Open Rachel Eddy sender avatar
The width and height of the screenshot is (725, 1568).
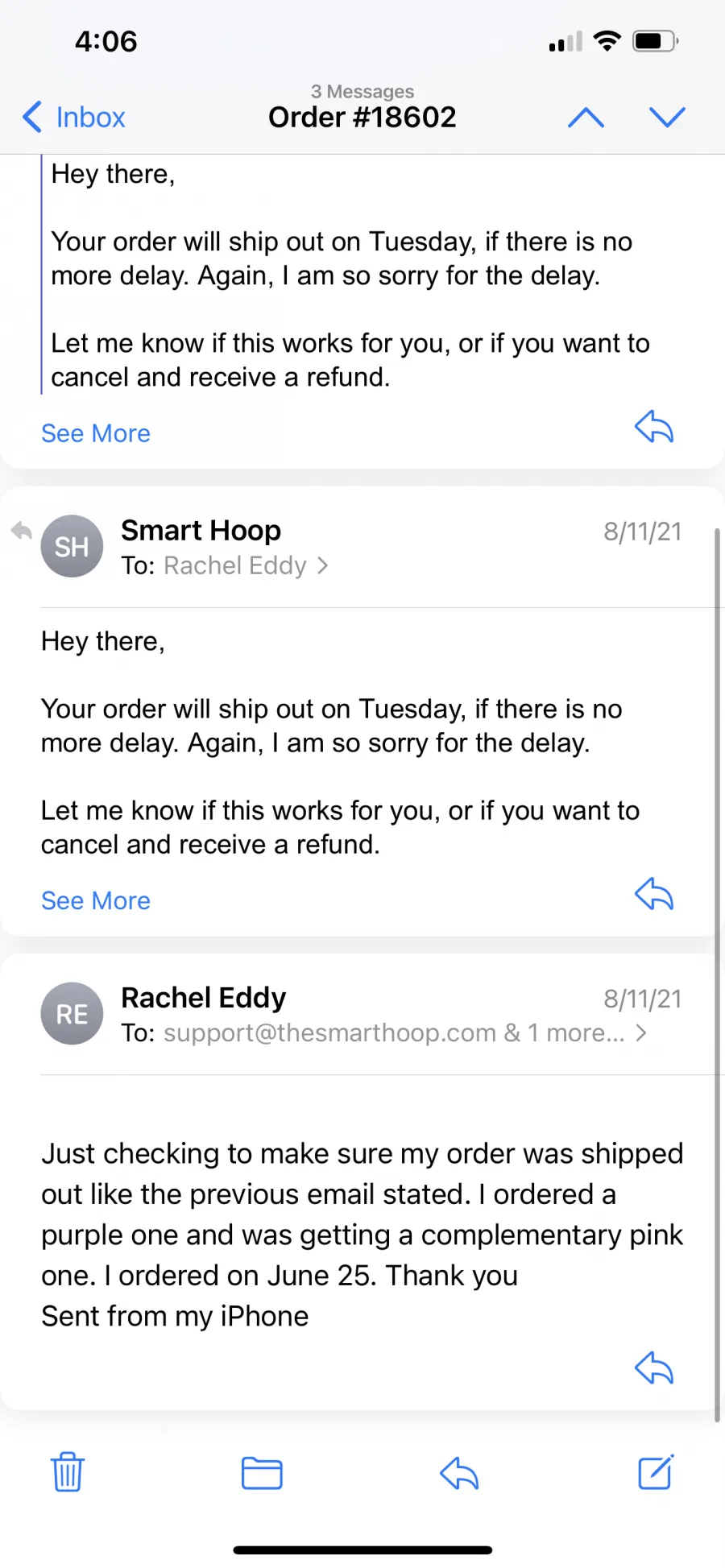72,1013
